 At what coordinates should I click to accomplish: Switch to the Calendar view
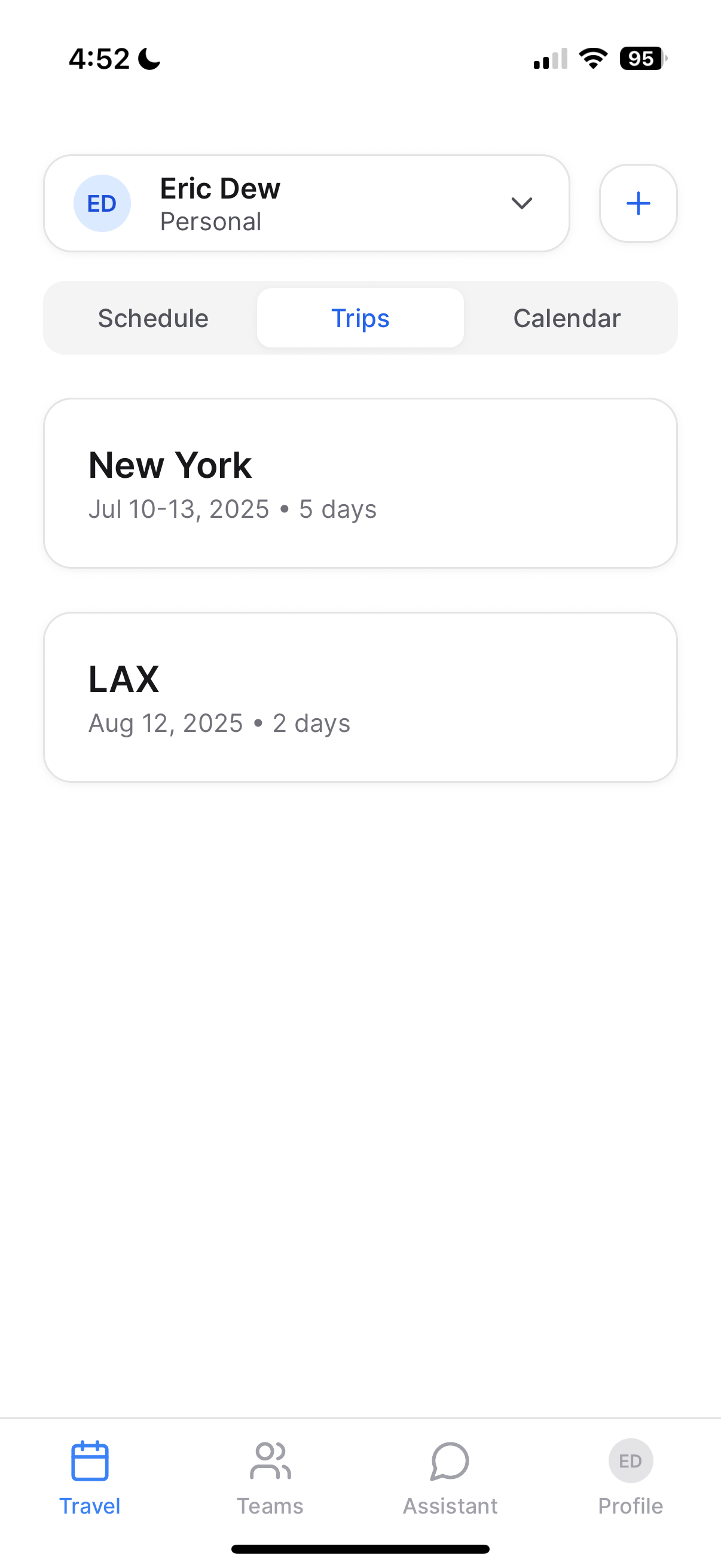click(566, 318)
